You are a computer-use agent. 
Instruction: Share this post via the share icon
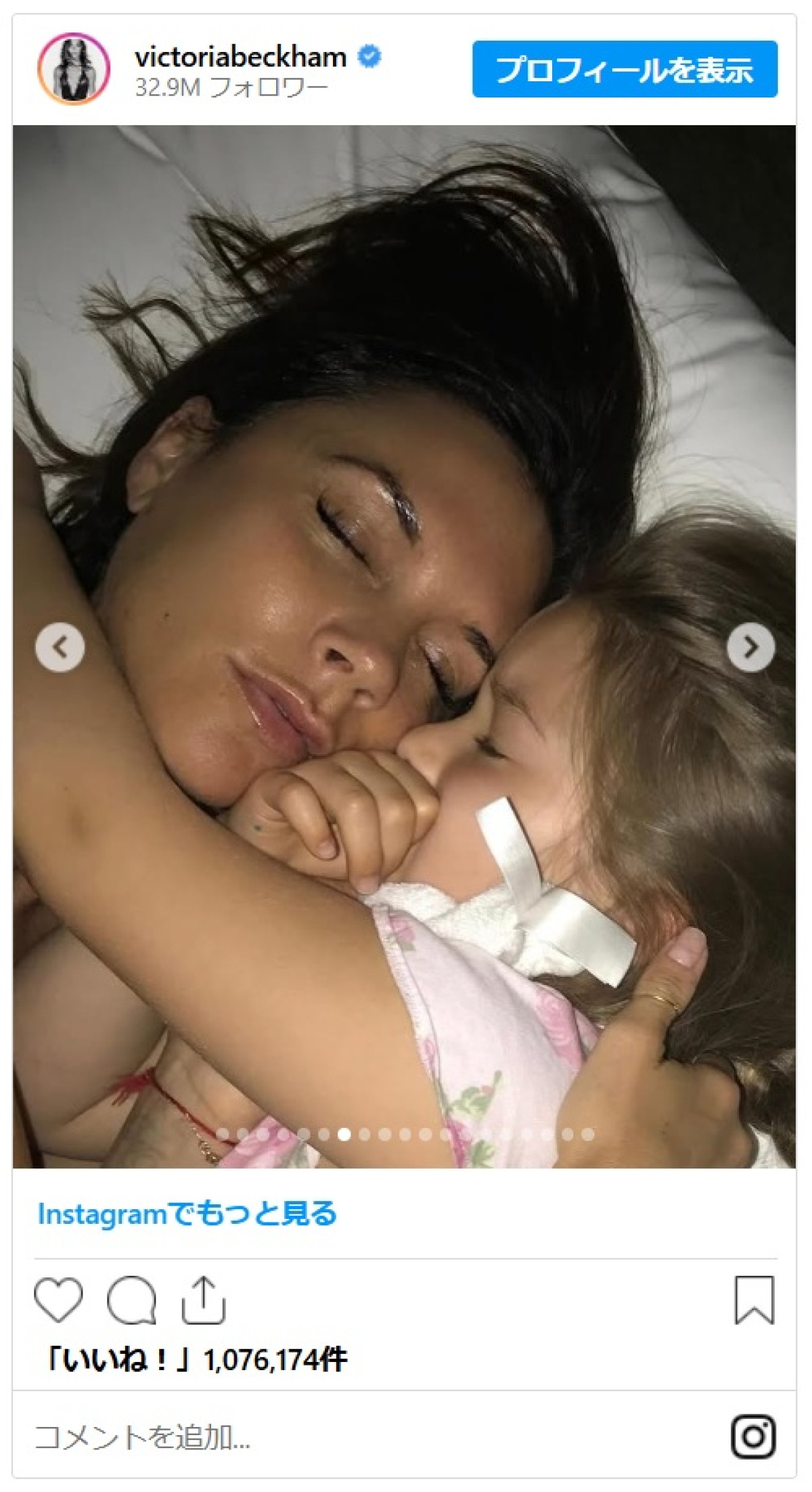coord(203,1300)
